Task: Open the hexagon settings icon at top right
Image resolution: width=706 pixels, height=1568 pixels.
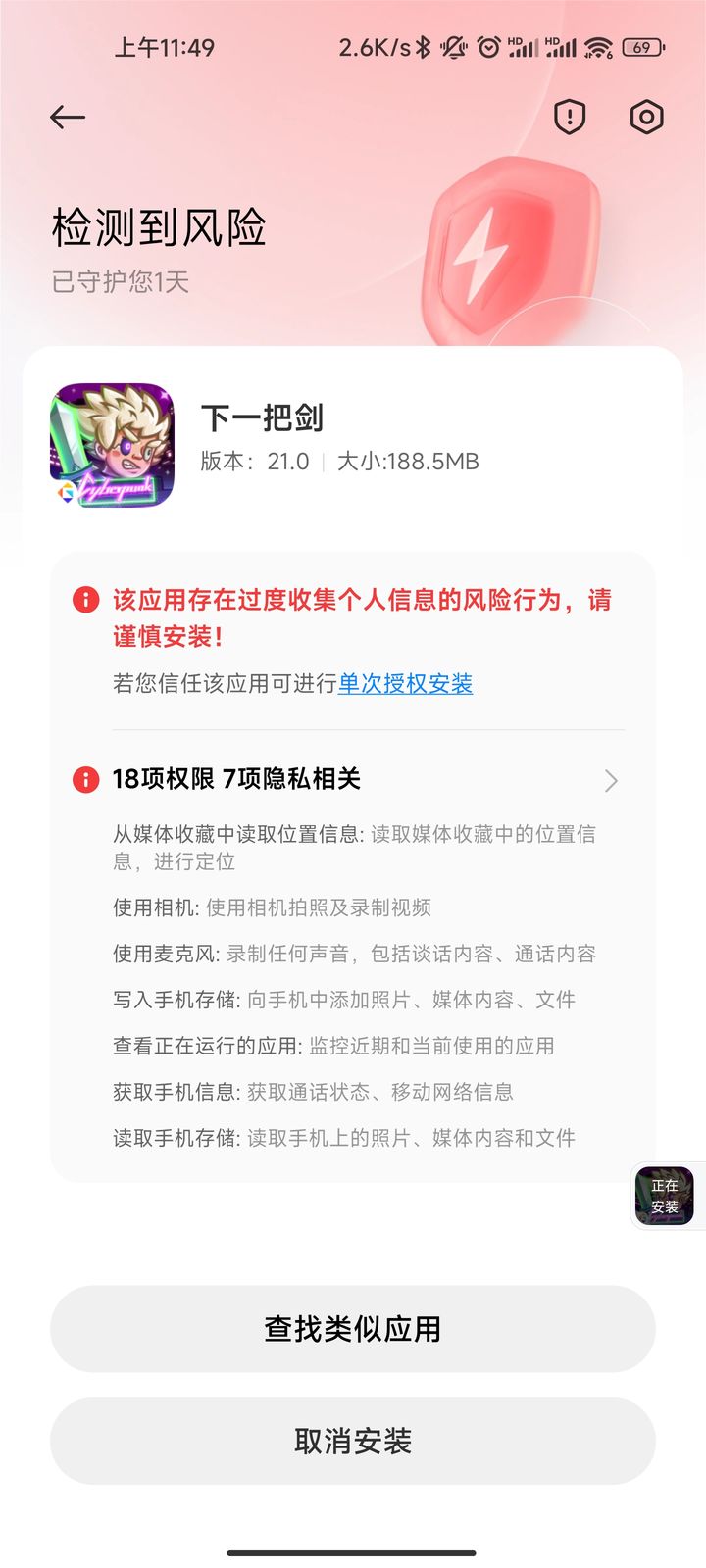Action: coord(647,117)
